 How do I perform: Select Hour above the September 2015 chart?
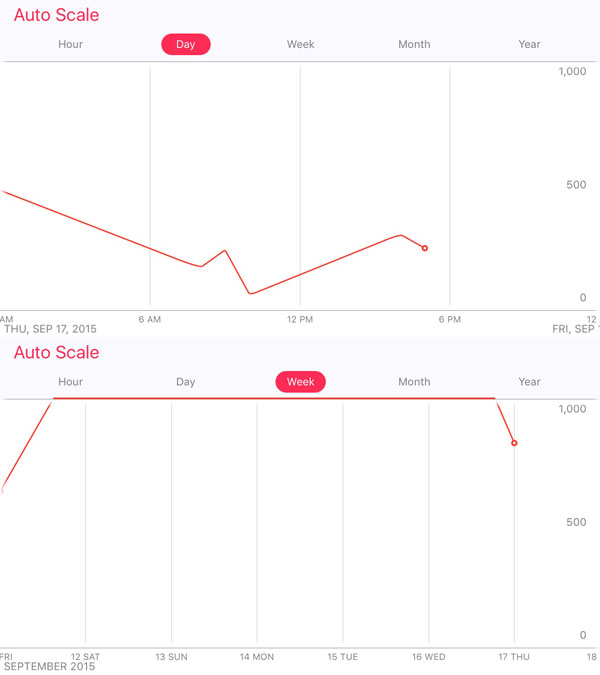point(70,381)
